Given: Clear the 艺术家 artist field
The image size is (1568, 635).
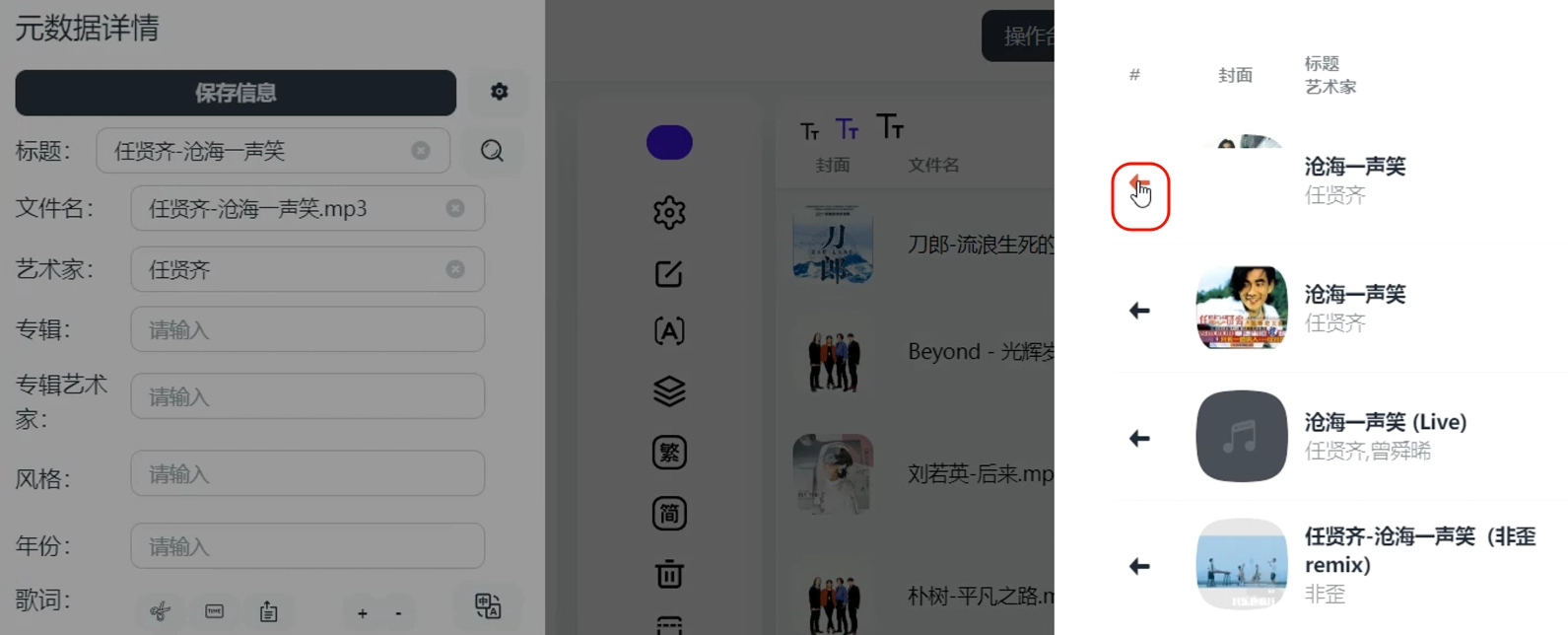Looking at the screenshot, I should [455, 269].
